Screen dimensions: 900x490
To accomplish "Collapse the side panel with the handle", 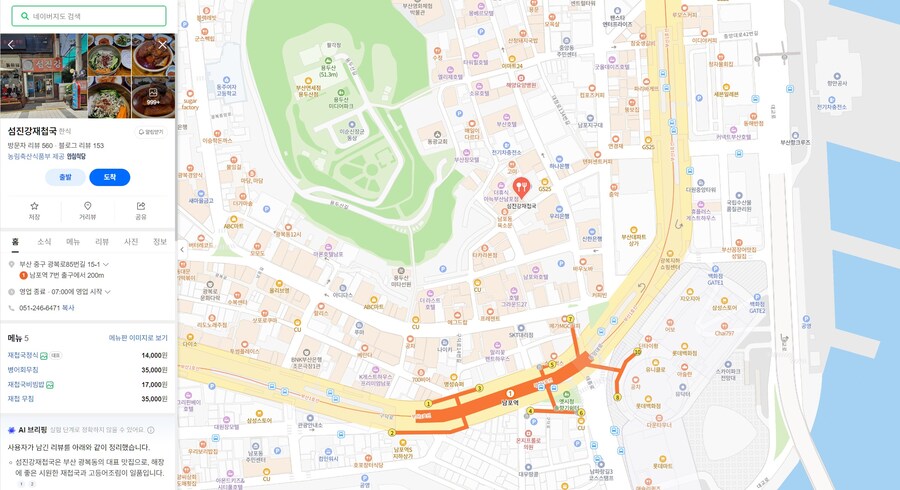I will click(x=182, y=249).
